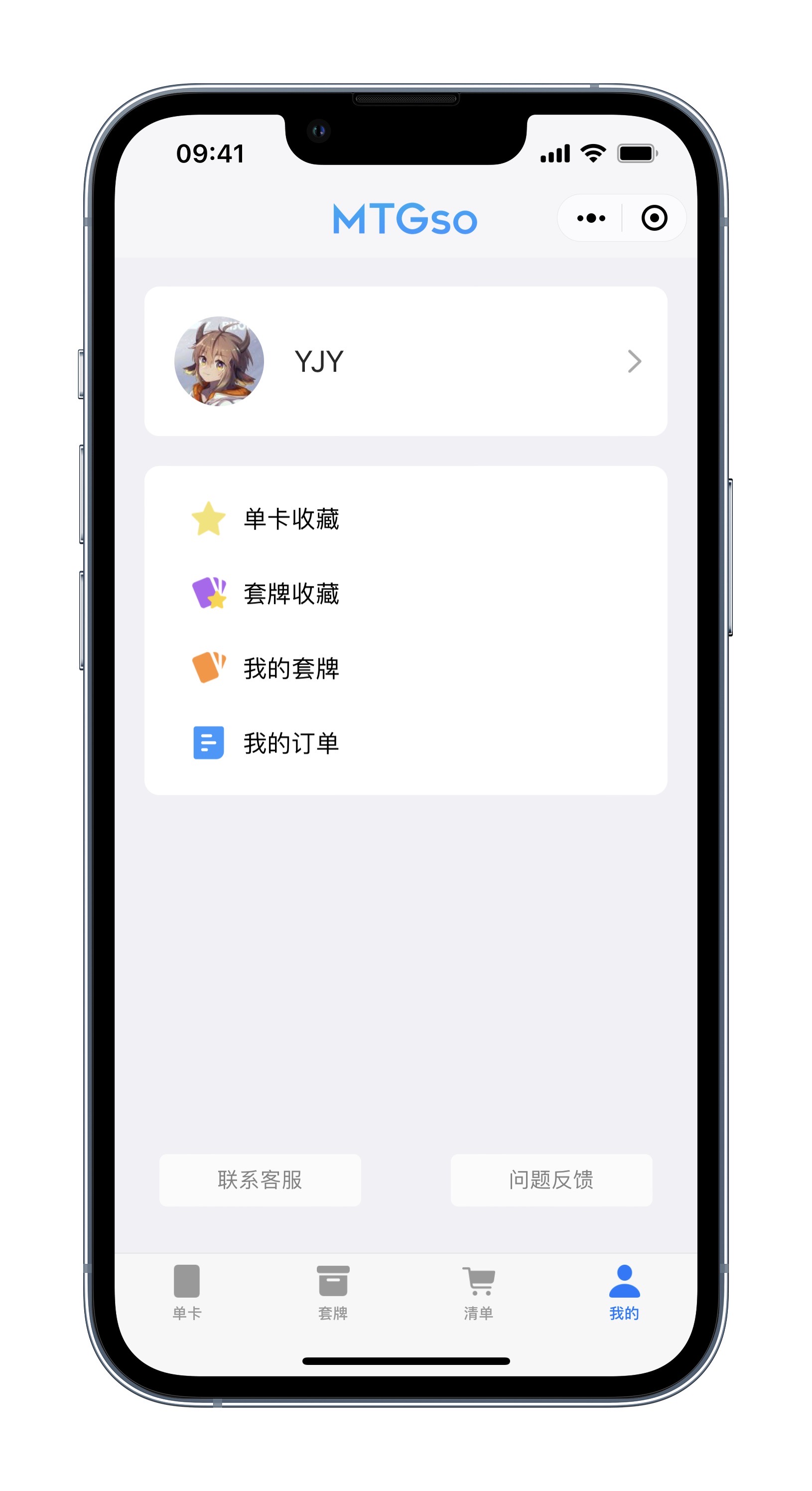Tap the 问题反馈 feedback button
The image size is (812, 1491).
[551, 1180]
